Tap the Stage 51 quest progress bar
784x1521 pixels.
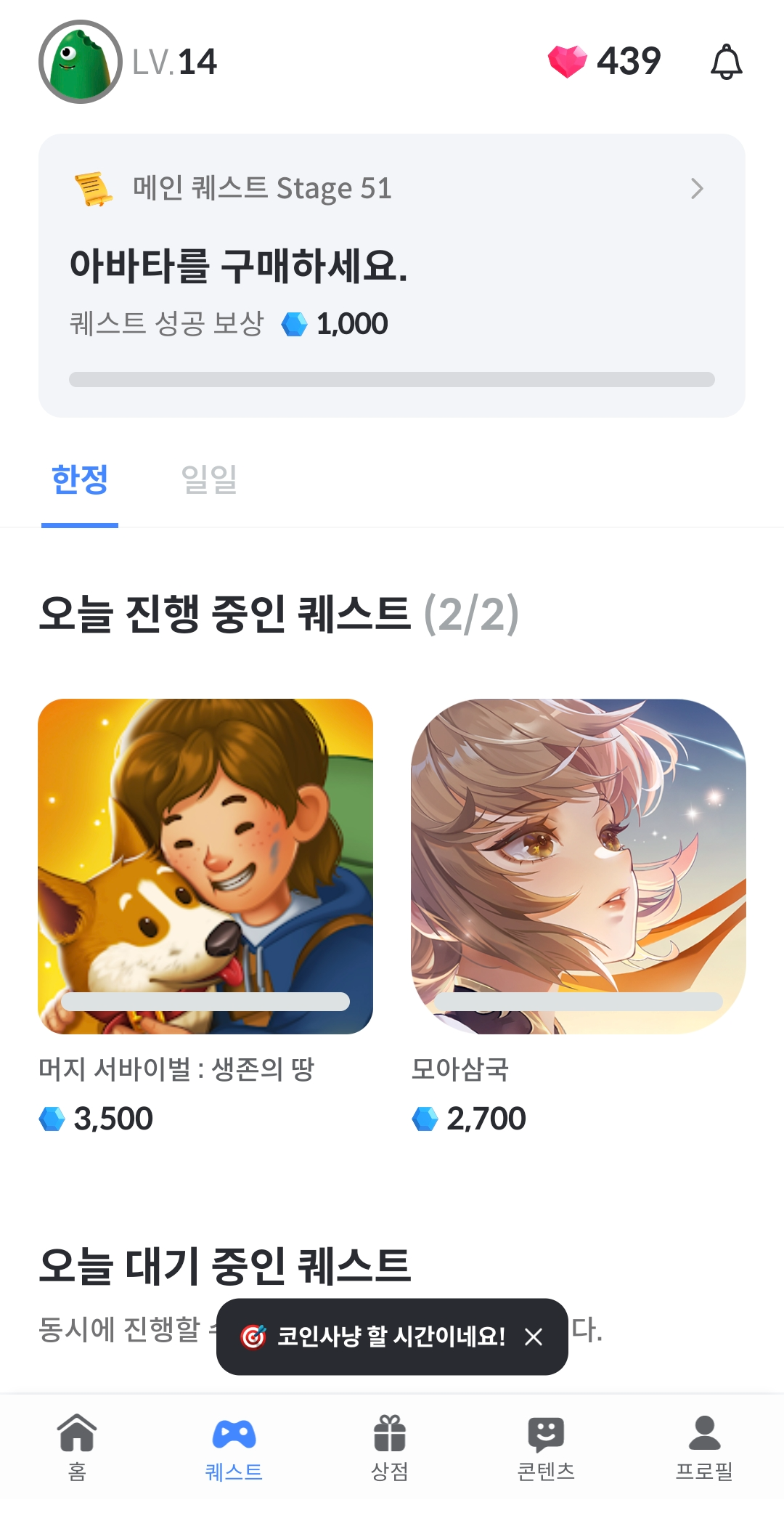pos(391,377)
